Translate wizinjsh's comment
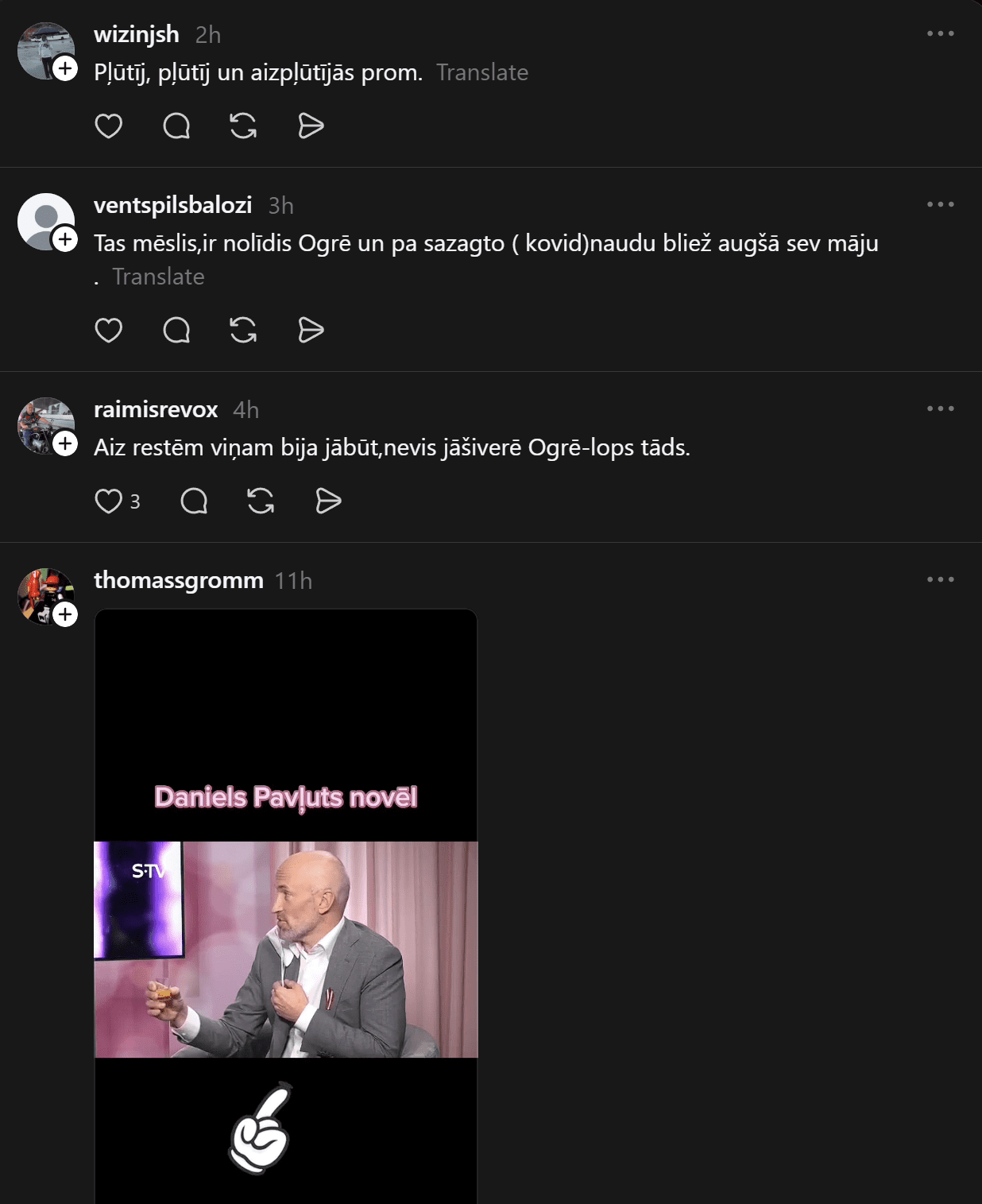982x1204 pixels. [481, 72]
